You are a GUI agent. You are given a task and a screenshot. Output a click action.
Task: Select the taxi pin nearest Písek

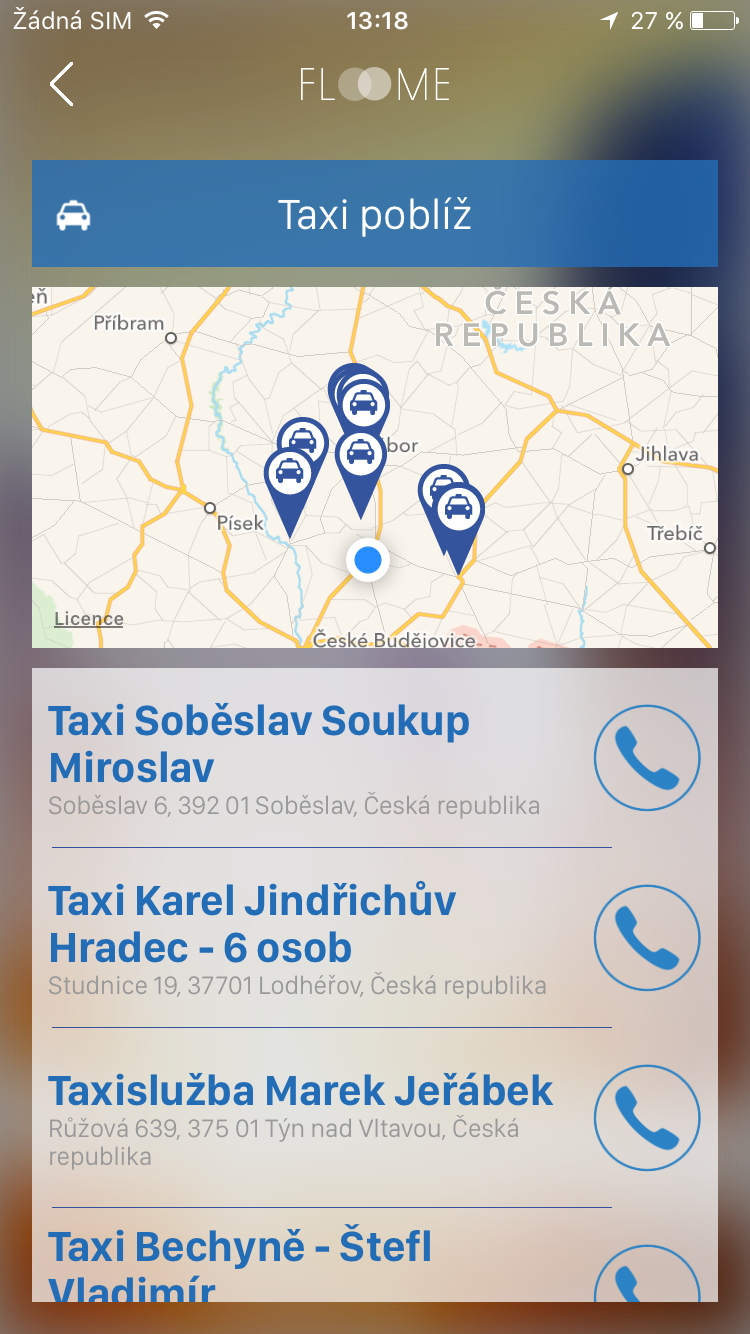pos(289,472)
